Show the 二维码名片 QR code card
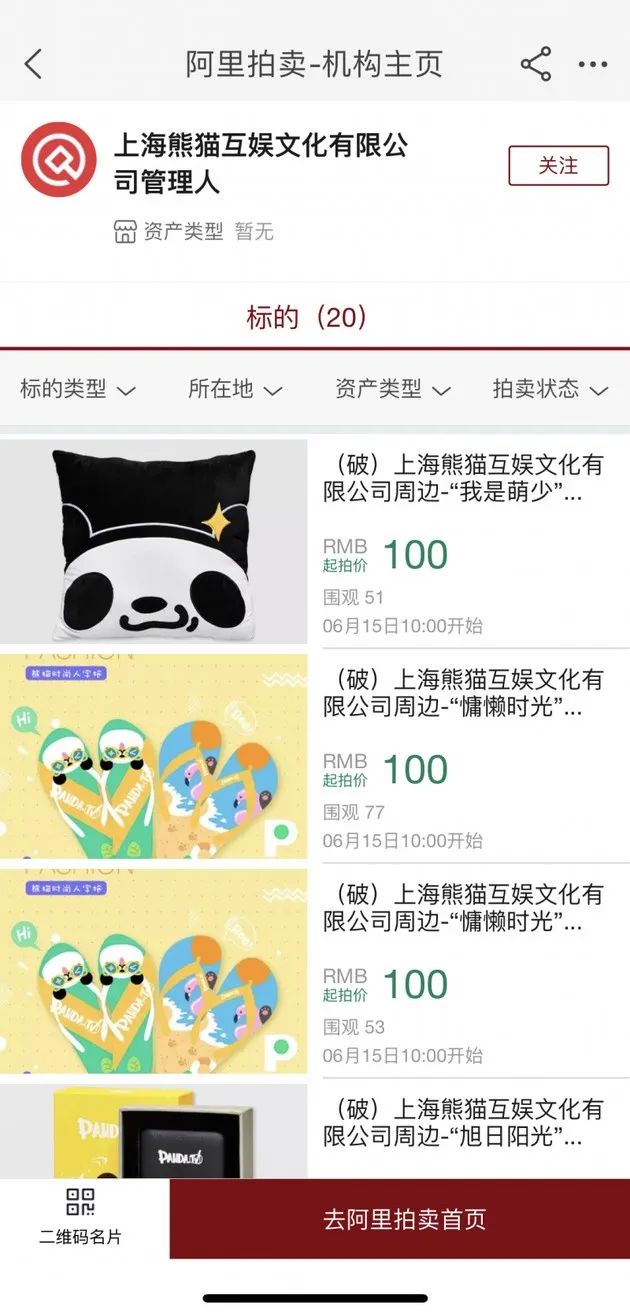Image resolution: width=630 pixels, height=1316 pixels. click(x=81, y=1216)
